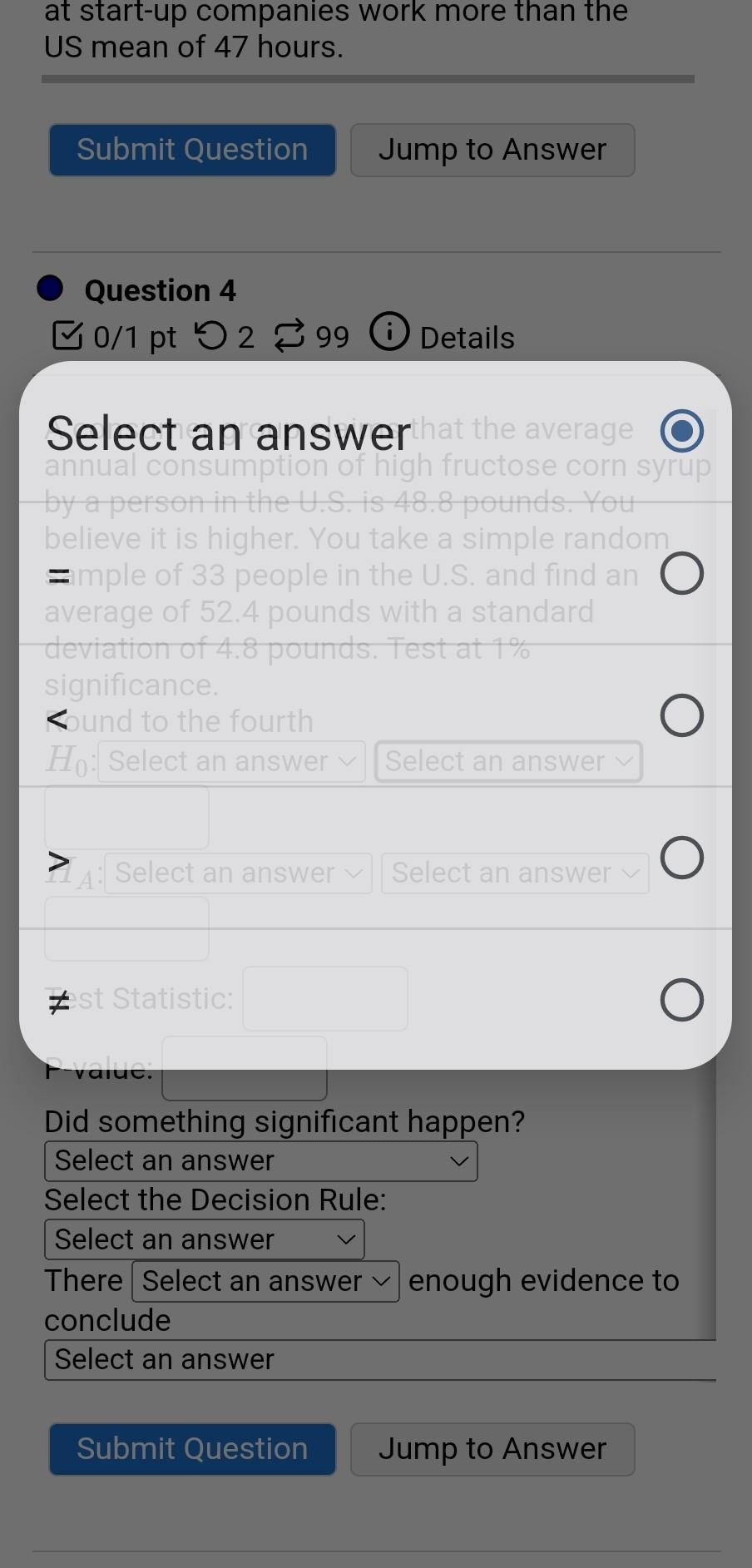Click the top Jump to Answer button
Screen dimensions: 752x1568
(x=492, y=149)
